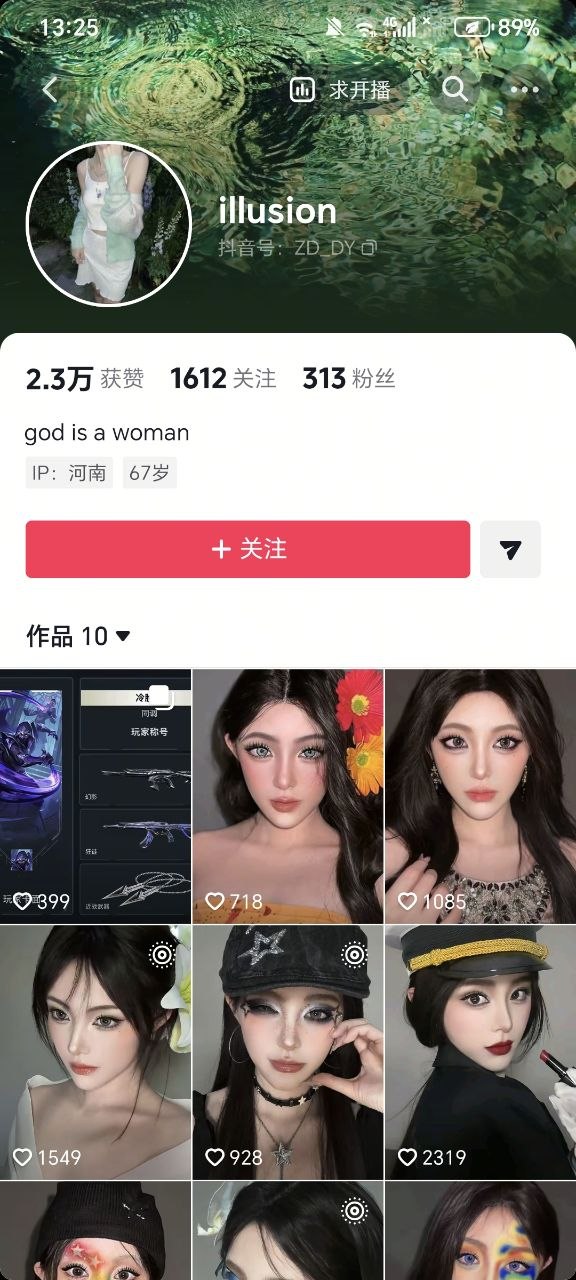
Task: Tap the paper plane message button
Action: (510, 549)
